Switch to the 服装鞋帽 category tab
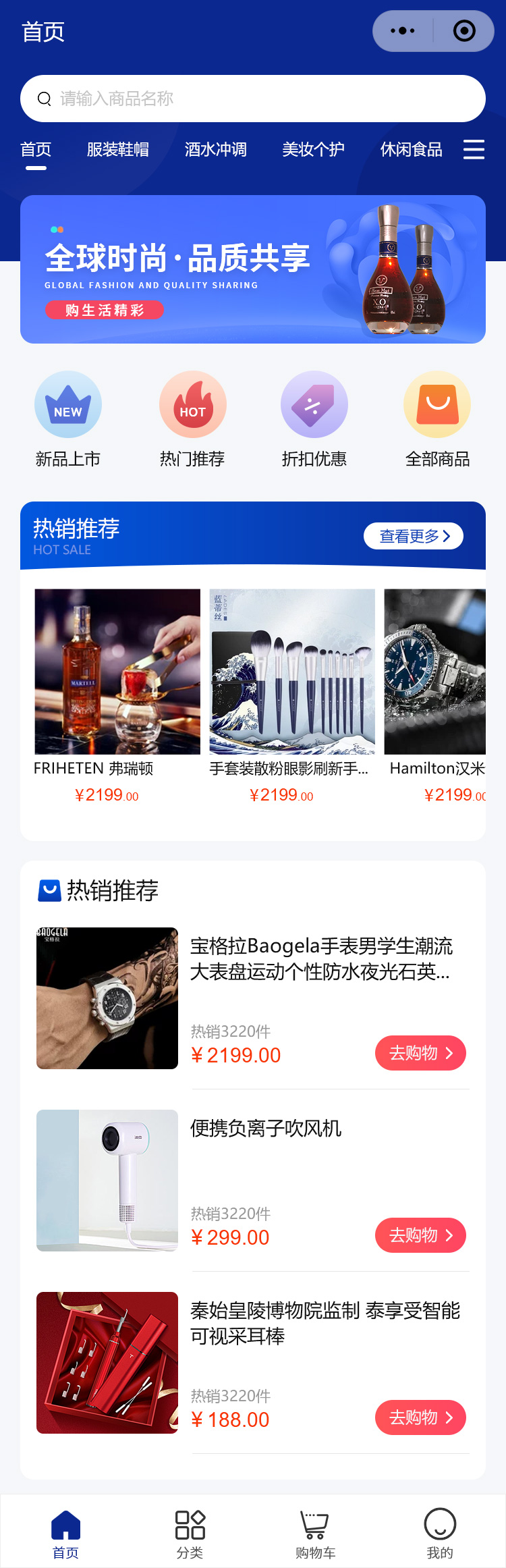506x1568 pixels. pos(118,149)
